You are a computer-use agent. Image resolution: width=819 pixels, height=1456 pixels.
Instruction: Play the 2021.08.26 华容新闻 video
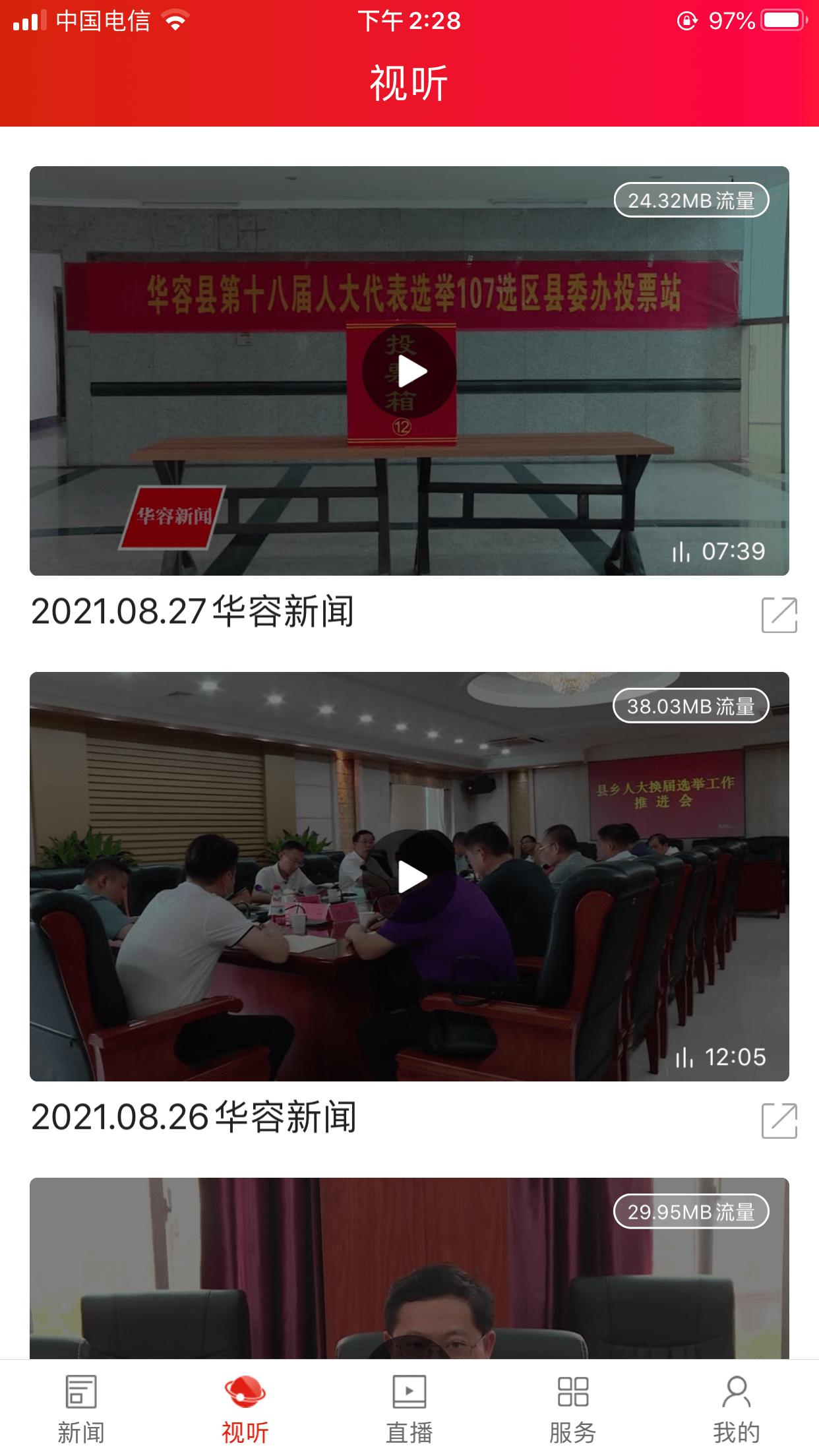(409, 876)
